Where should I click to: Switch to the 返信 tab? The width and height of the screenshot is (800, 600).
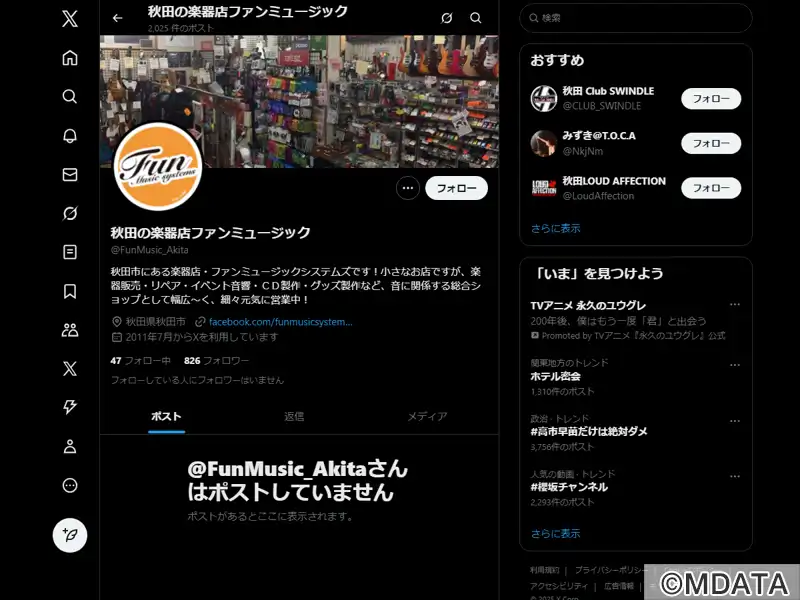pos(294,416)
